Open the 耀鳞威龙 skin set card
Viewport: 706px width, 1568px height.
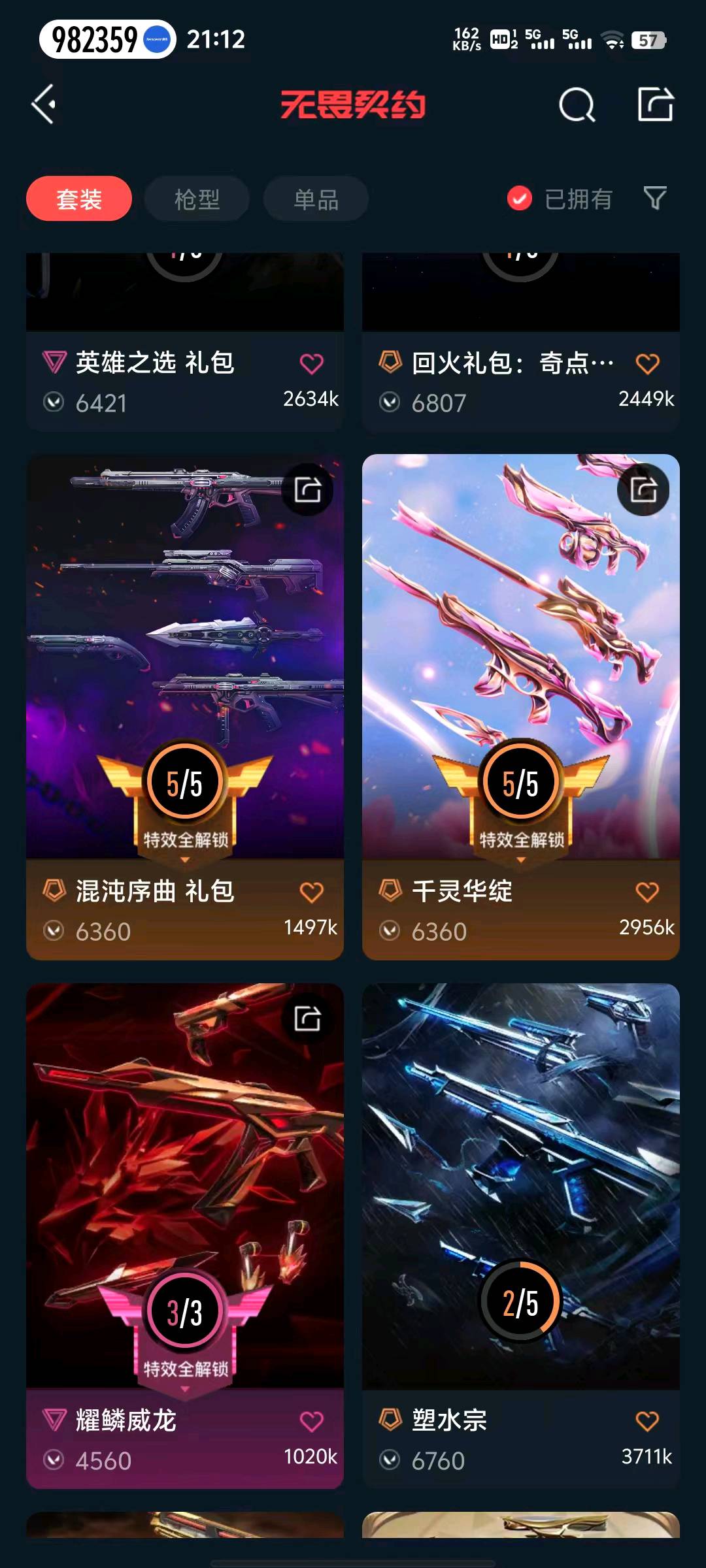click(x=184, y=1176)
